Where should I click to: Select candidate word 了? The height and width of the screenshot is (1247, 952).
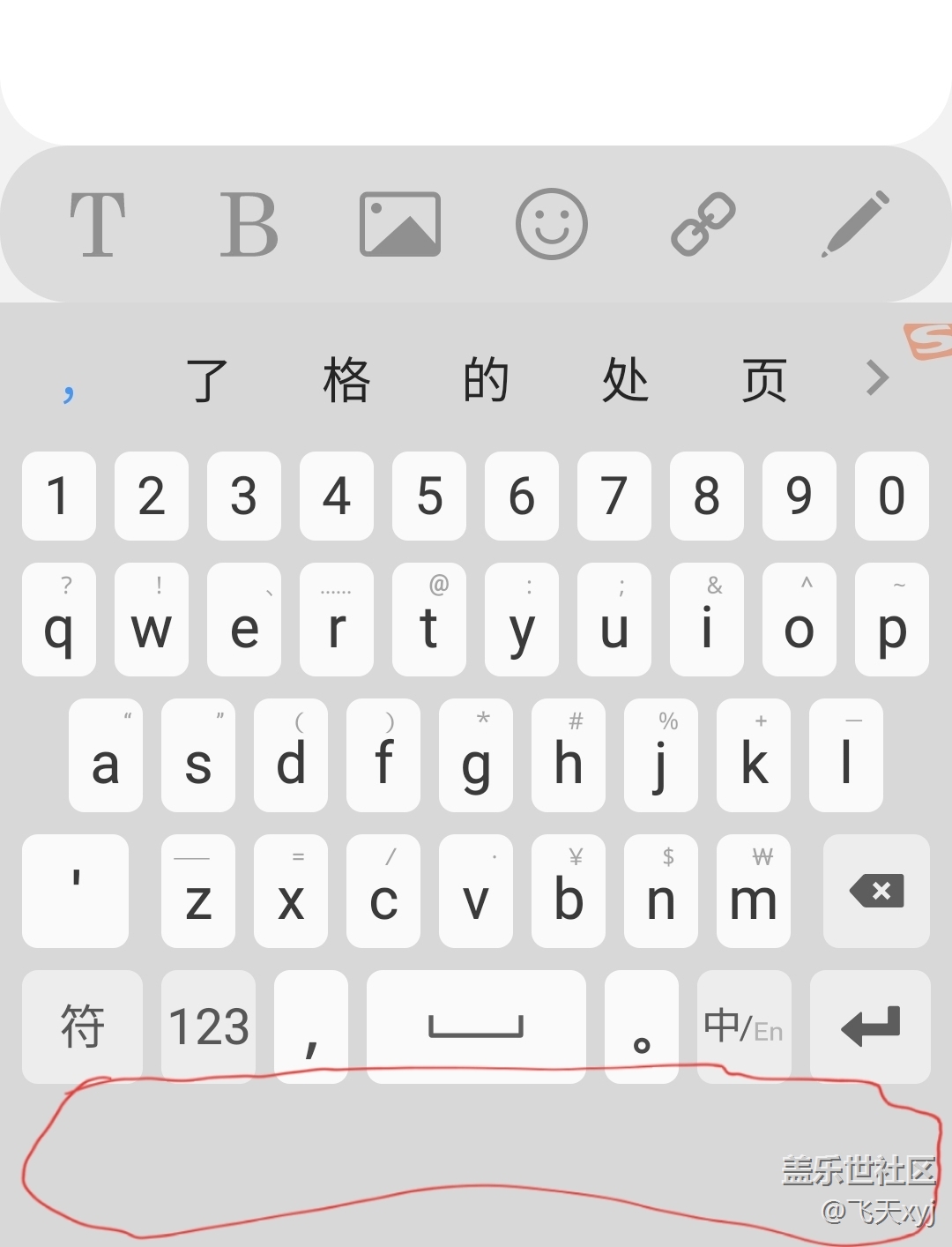[208, 380]
